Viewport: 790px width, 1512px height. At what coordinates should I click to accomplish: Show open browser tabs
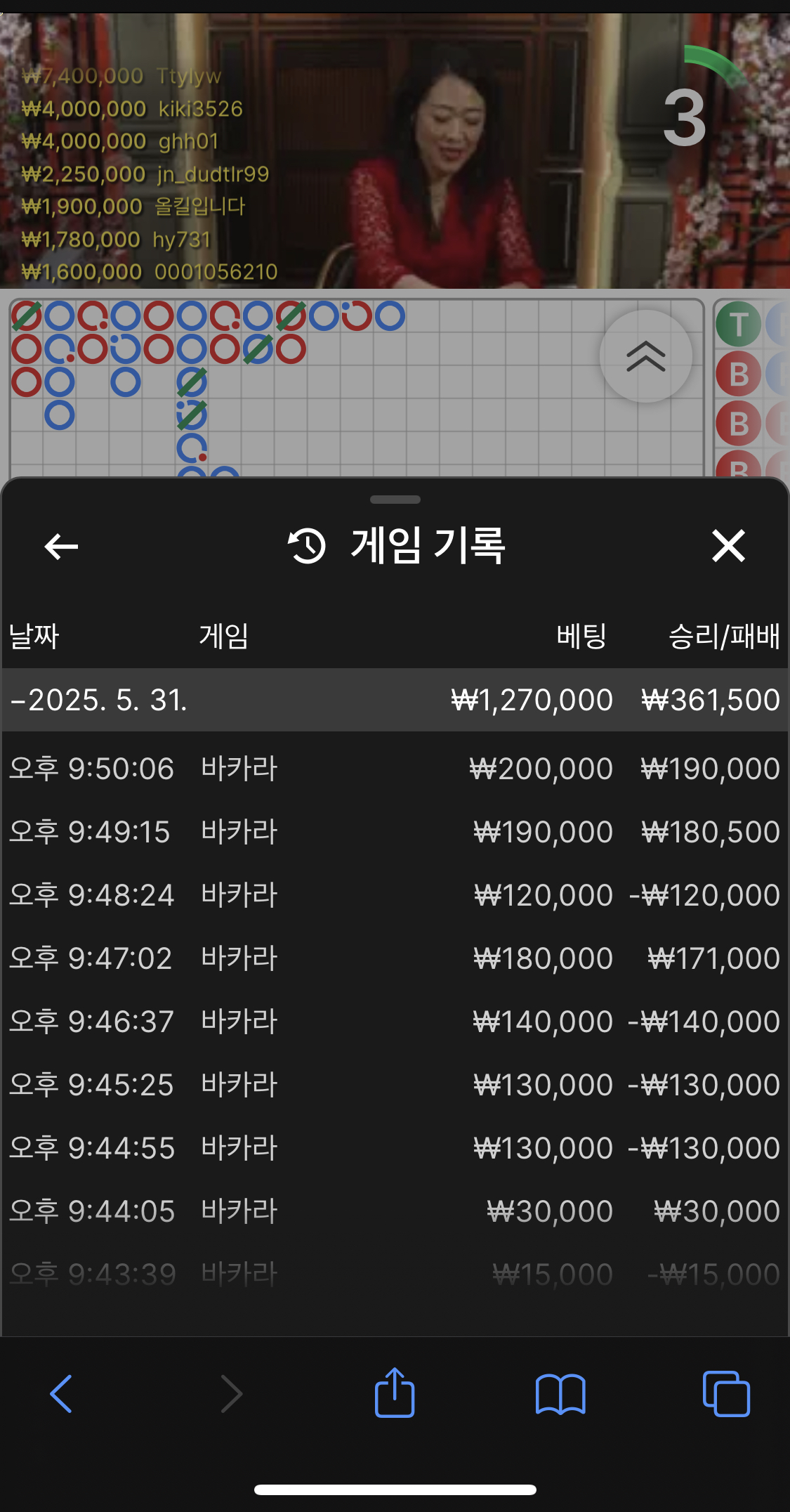coord(726,1393)
